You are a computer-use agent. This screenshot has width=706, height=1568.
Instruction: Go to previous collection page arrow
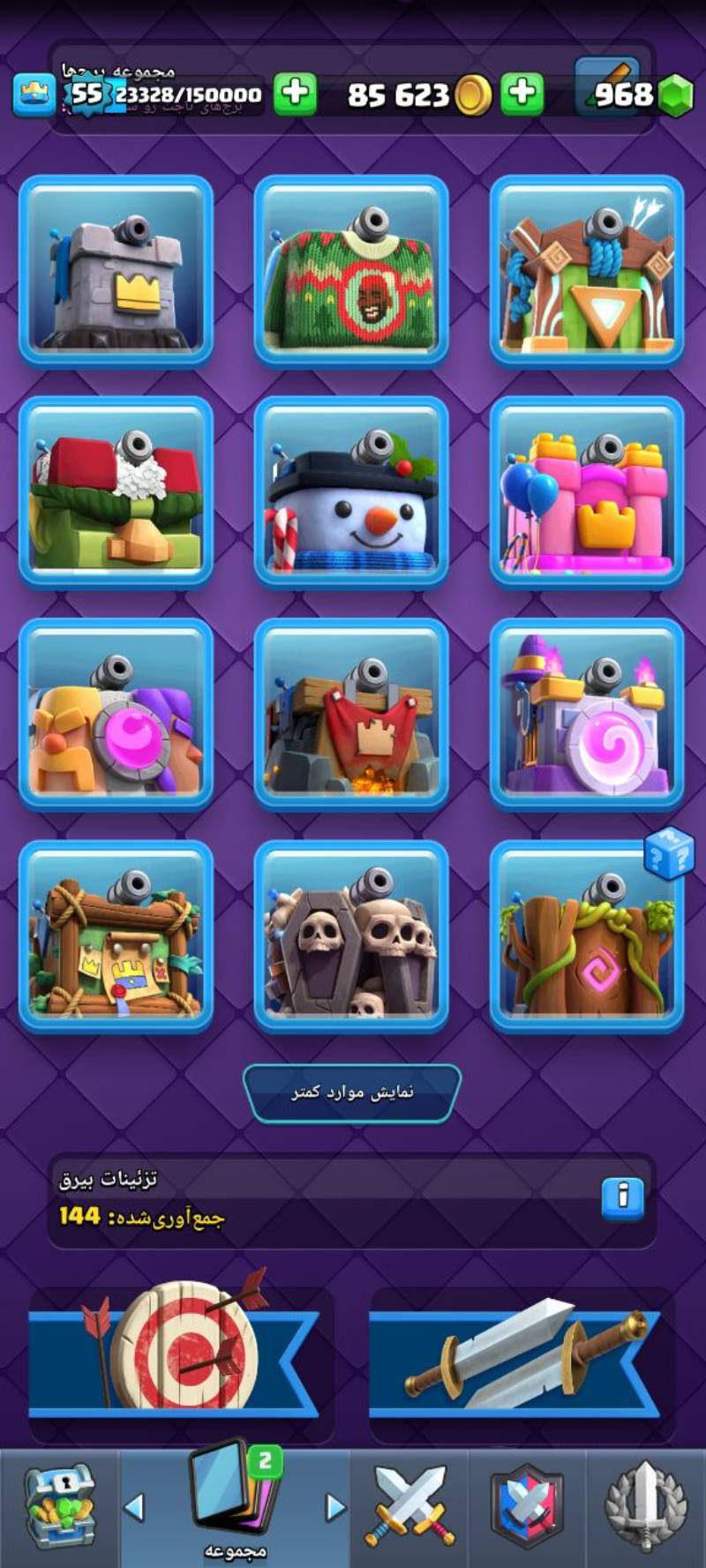134,1507
